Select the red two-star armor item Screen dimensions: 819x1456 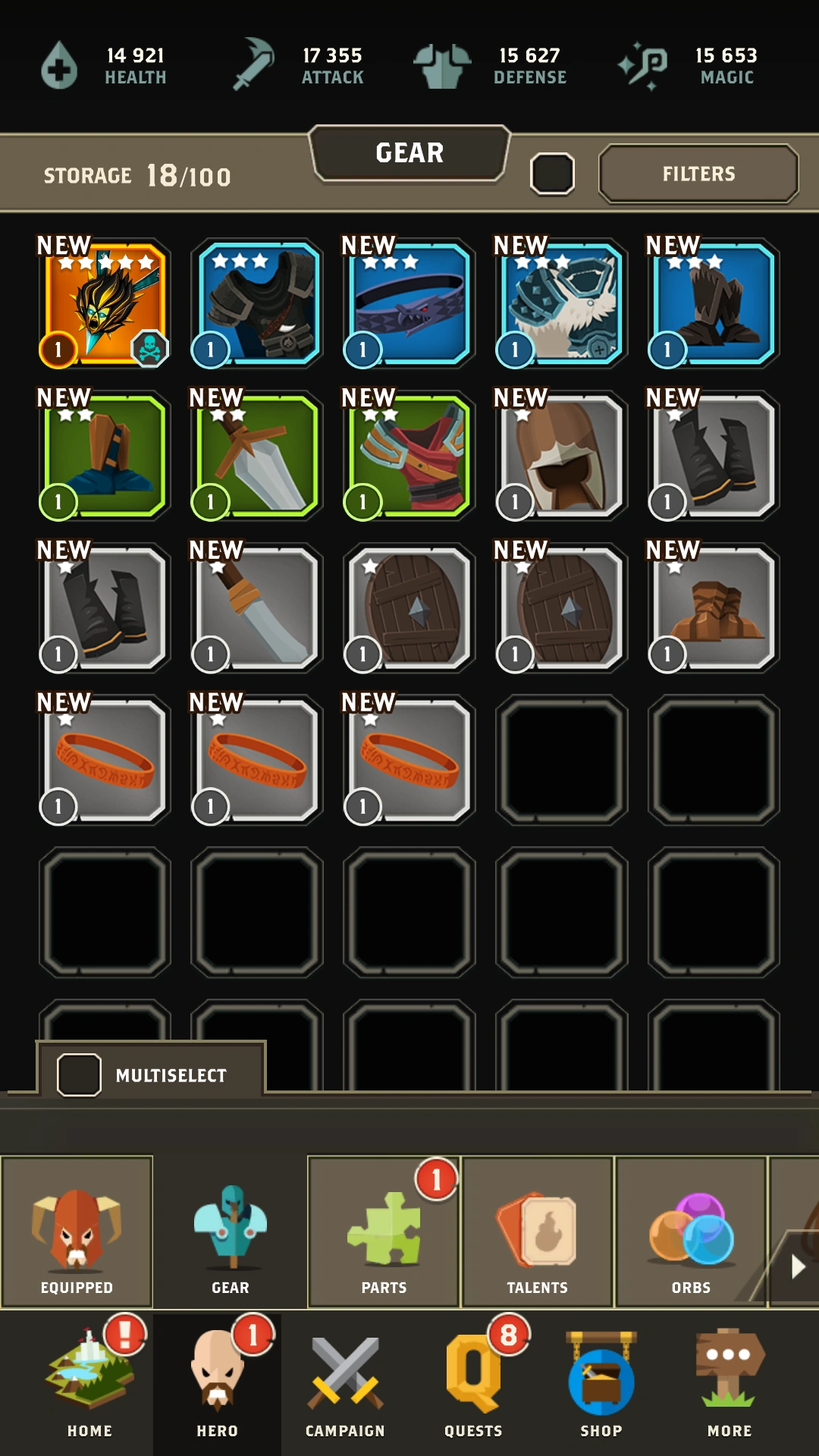pyautogui.click(x=409, y=456)
